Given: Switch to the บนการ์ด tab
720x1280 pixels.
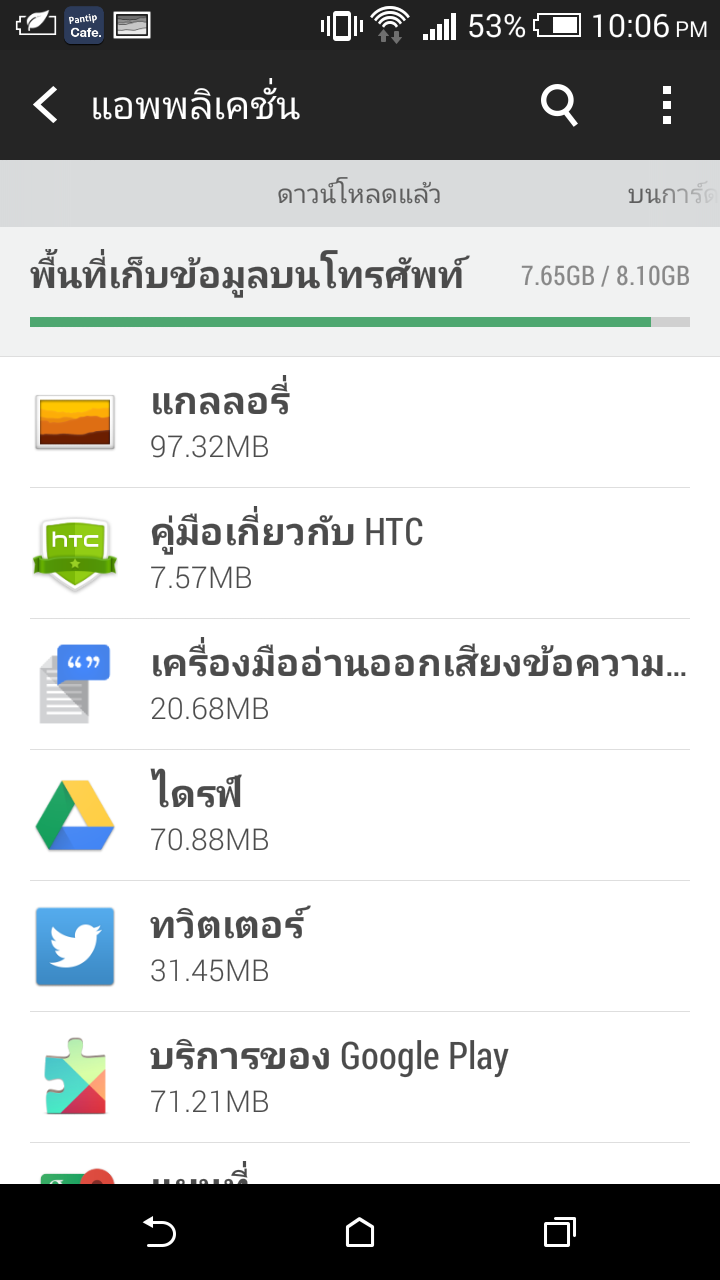Looking at the screenshot, I should click(672, 194).
